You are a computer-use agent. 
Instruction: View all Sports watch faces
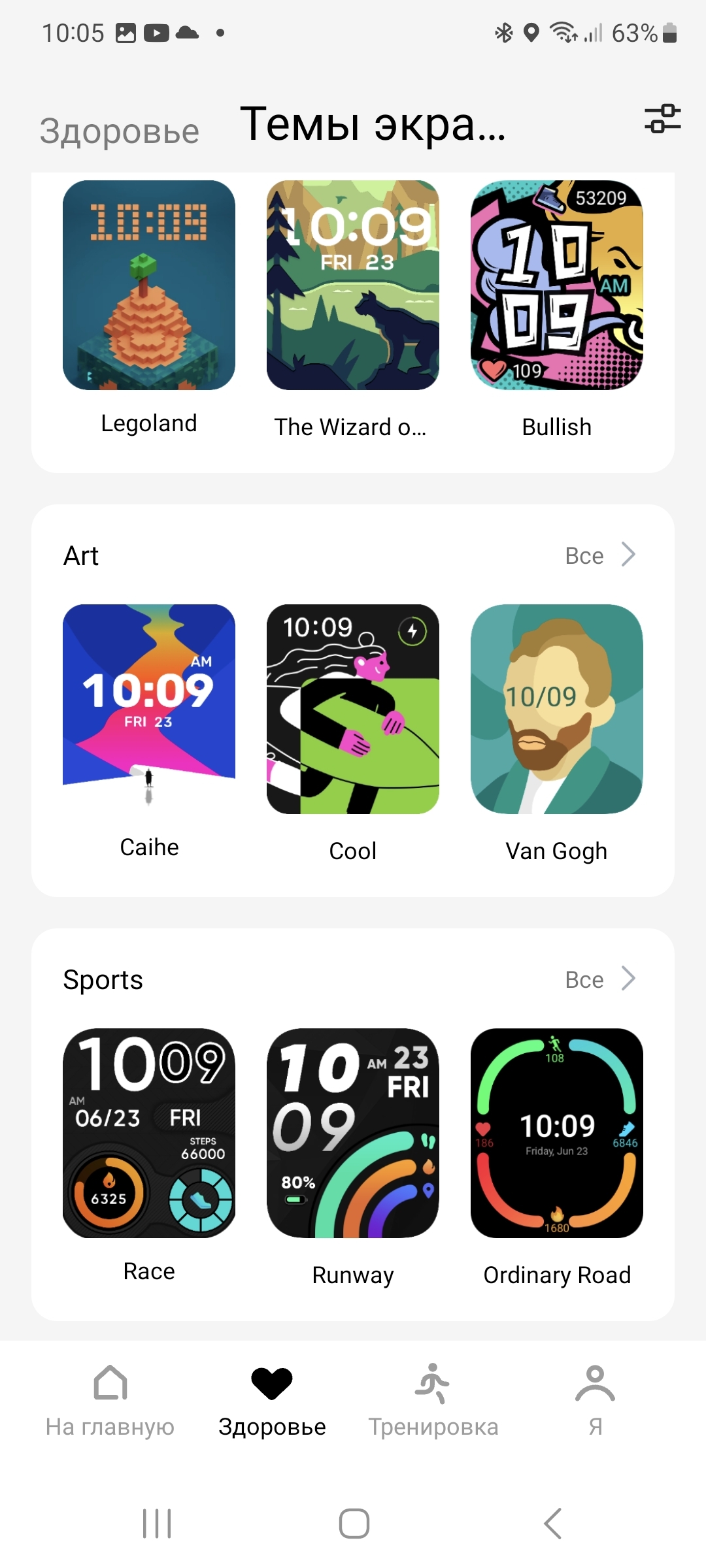coord(600,980)
